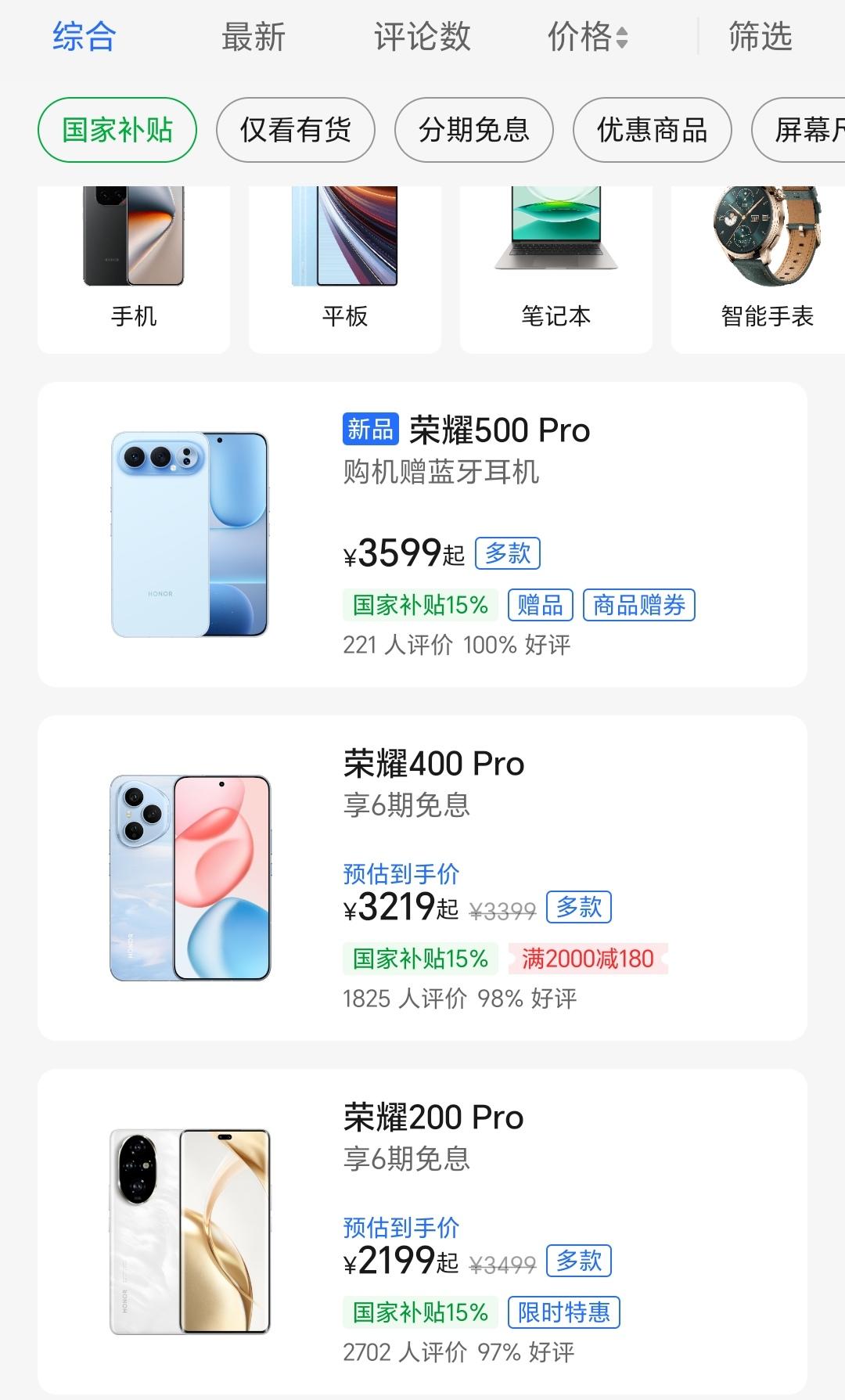Enable the 仅看有货 filter
Screen dimensions: 845x1400
tap(296, 129)
